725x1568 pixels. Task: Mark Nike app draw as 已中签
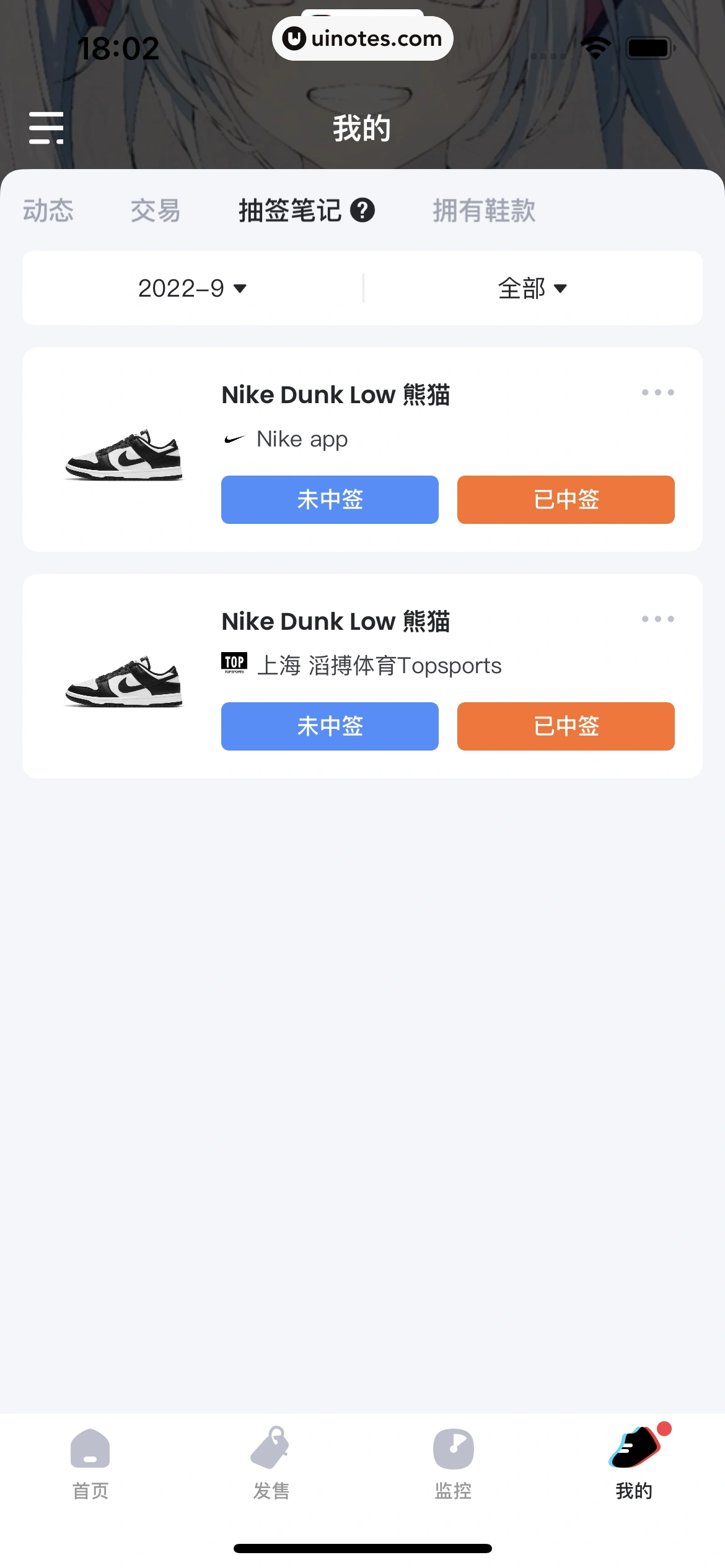[x=566, y=500]
